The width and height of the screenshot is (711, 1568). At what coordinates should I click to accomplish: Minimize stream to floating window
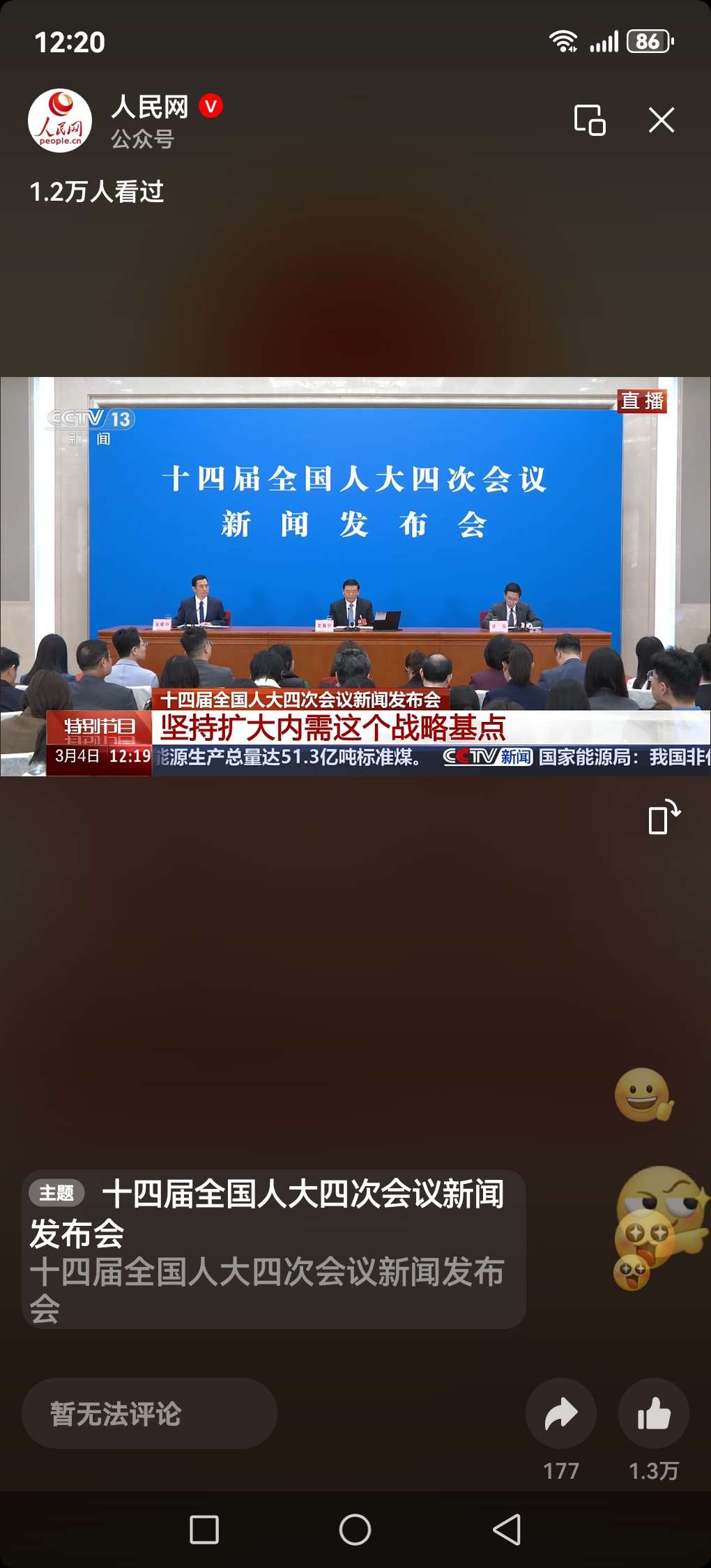590,120
